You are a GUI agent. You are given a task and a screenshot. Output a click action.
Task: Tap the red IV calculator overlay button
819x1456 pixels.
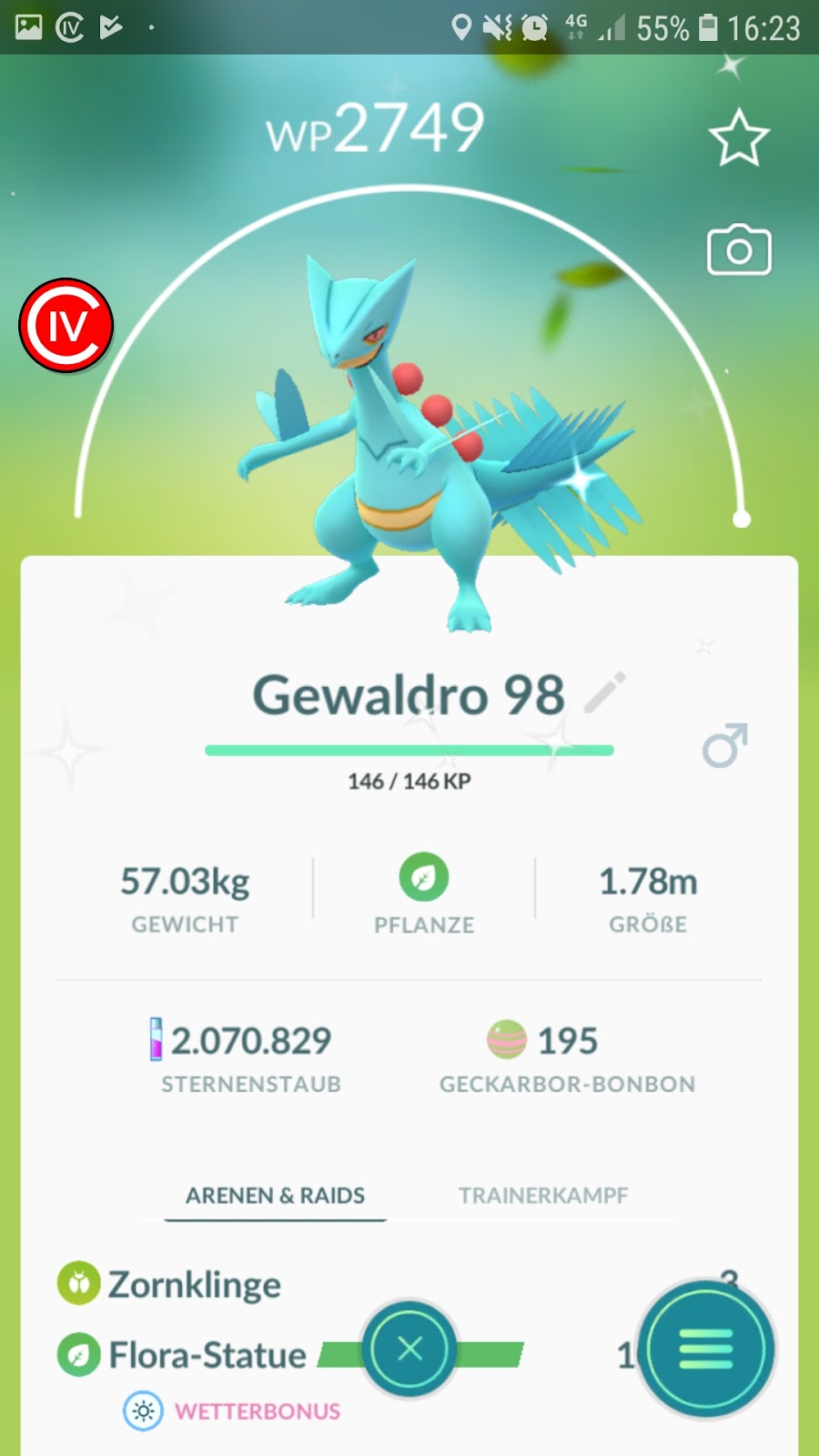coord(66,326)
